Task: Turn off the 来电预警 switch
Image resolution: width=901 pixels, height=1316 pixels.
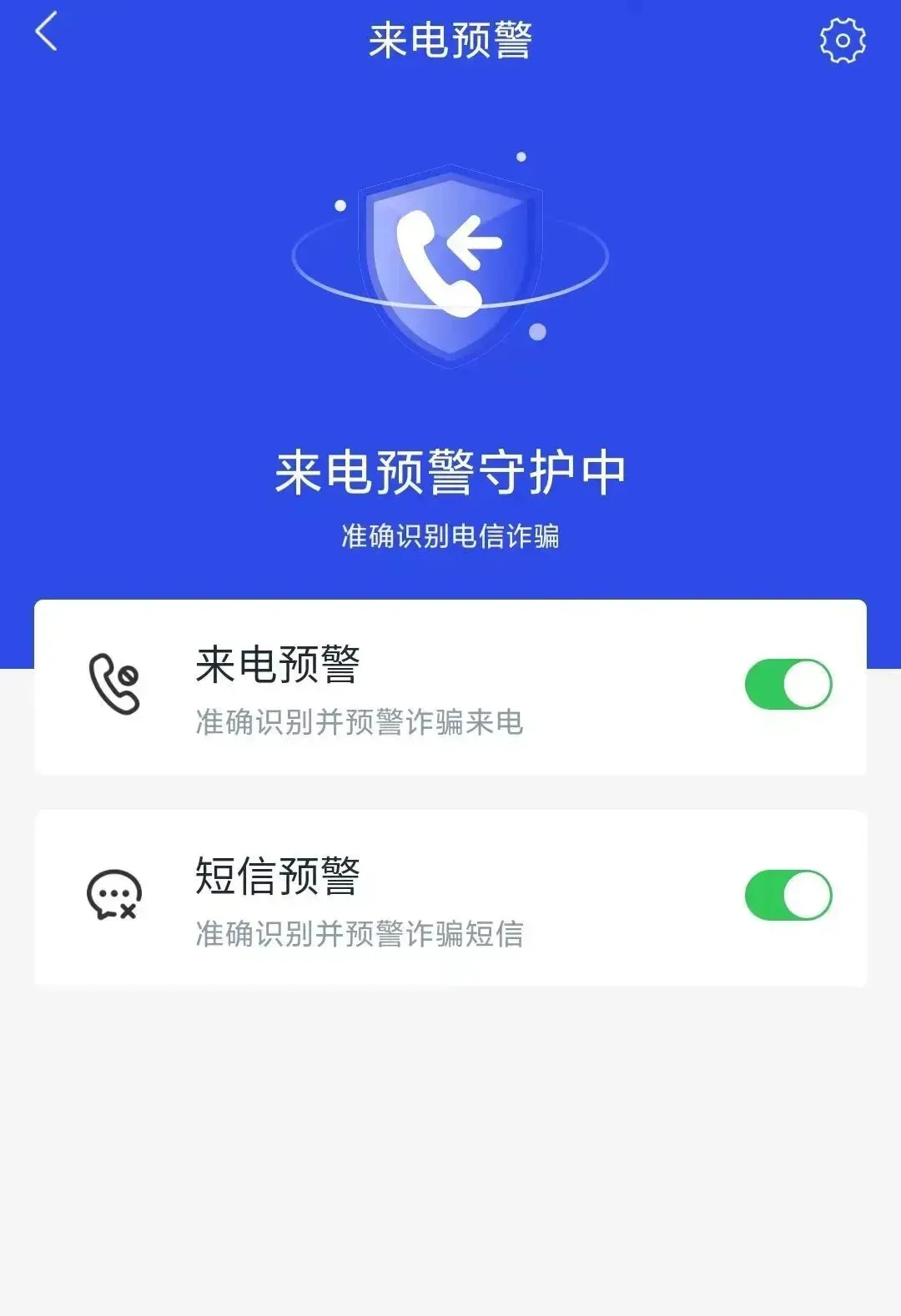Action: coord(788,685)
